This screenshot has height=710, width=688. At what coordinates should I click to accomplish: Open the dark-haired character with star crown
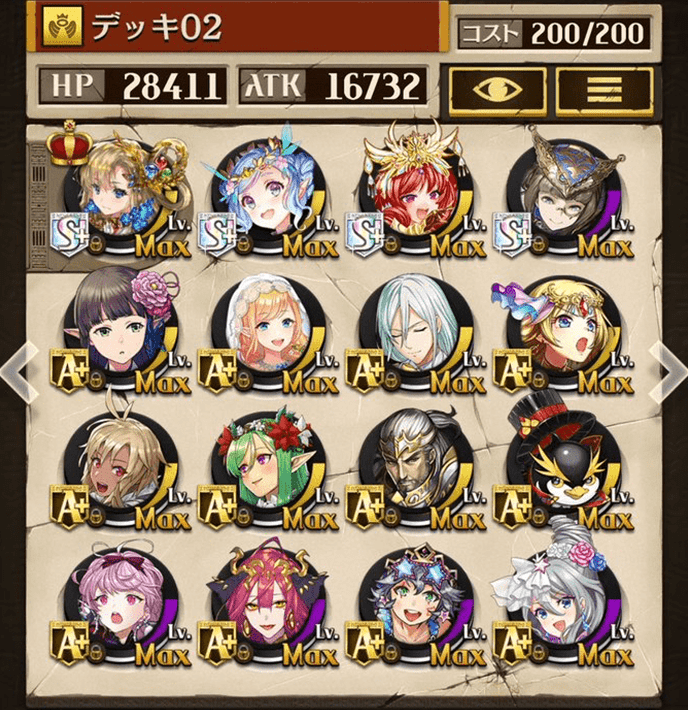(x=410, y=600)
